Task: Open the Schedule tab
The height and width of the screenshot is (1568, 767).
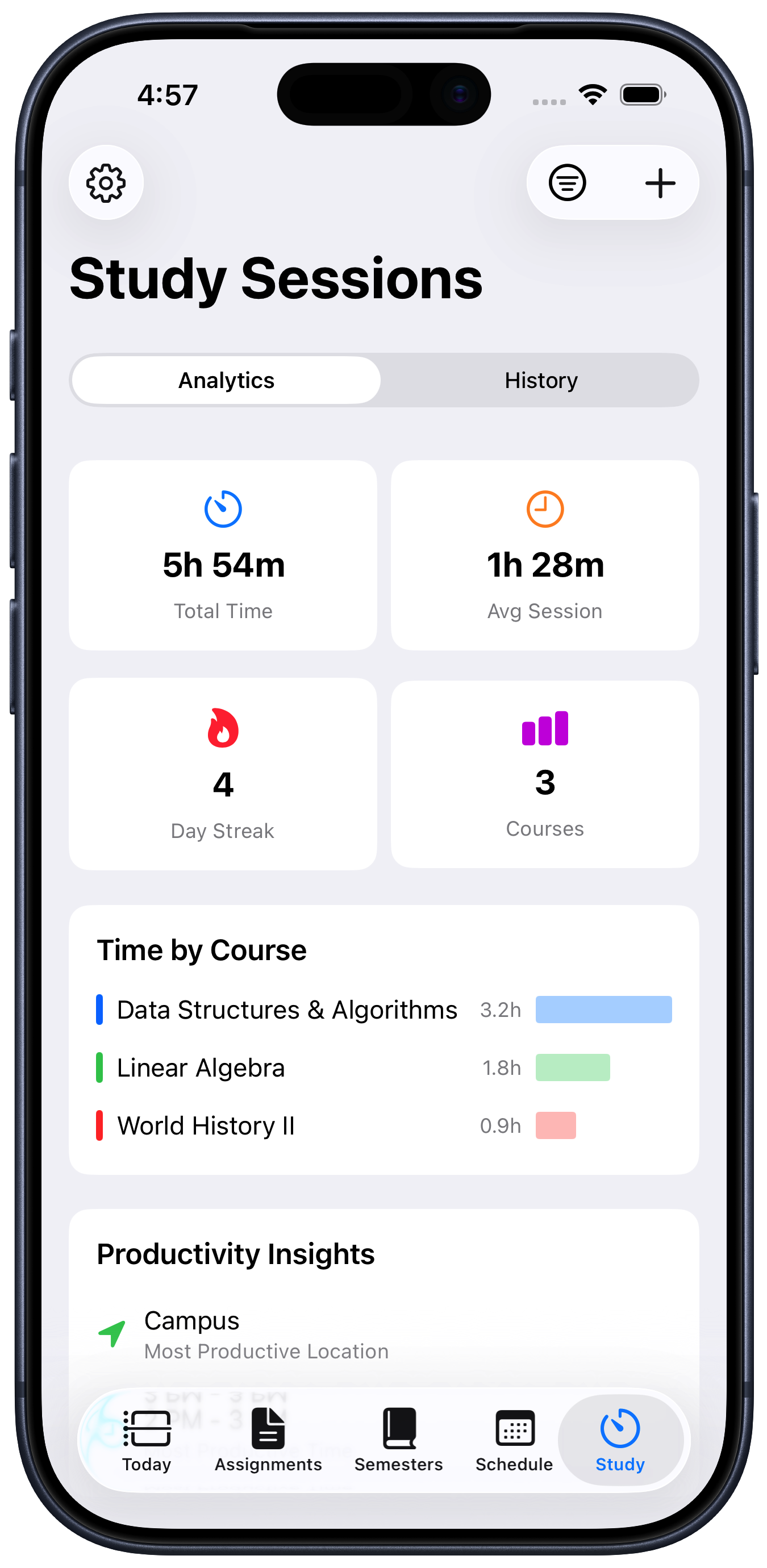Action: tap(514, 1440)
